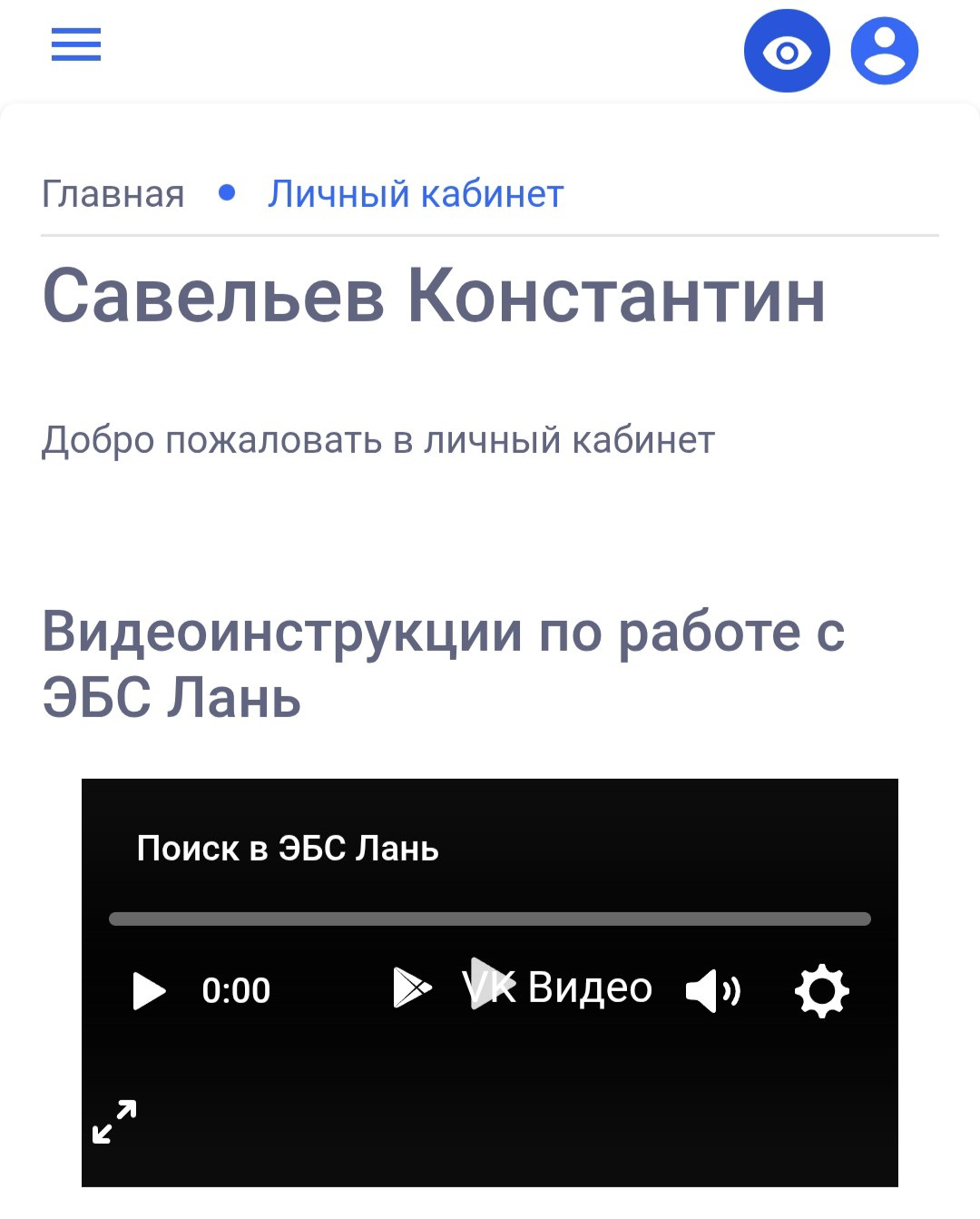Open video player settings gear
The width and height of the screenshot is (980, 1219).
[x=821, y=990]
